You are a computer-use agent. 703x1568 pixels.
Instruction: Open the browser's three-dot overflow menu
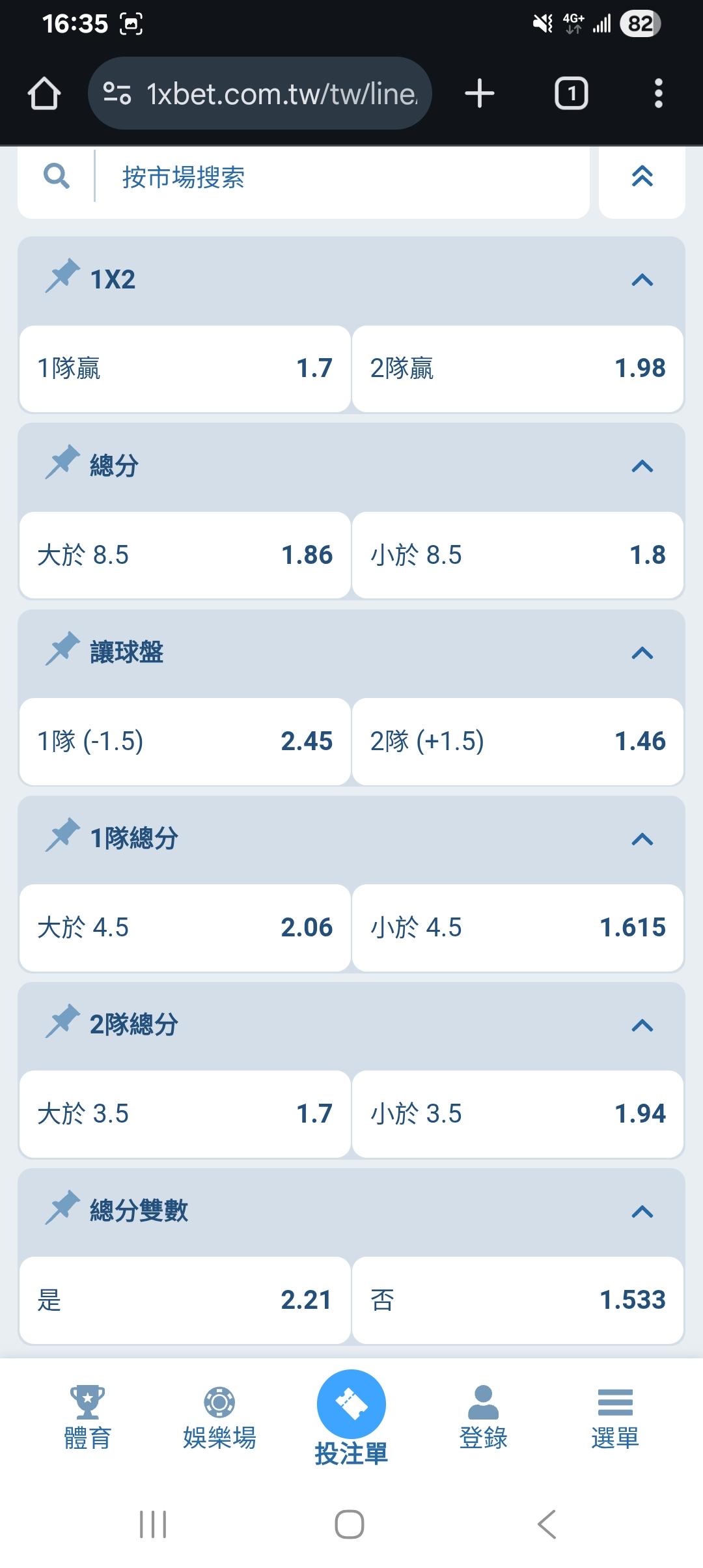(x=658, y=94)
